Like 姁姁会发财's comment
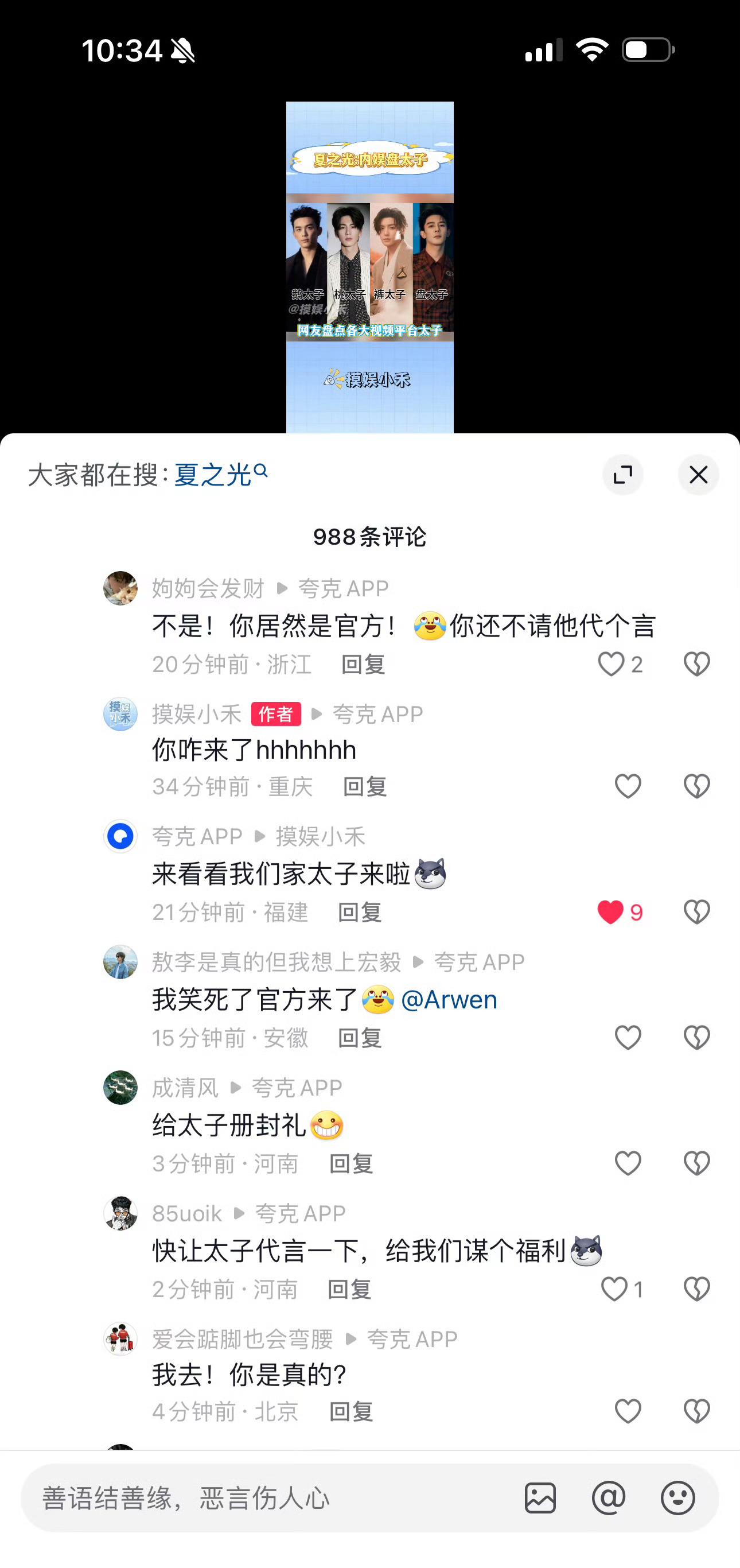Image resolution: width=740 pixels, height=1568 pixels. click(612, 664)
